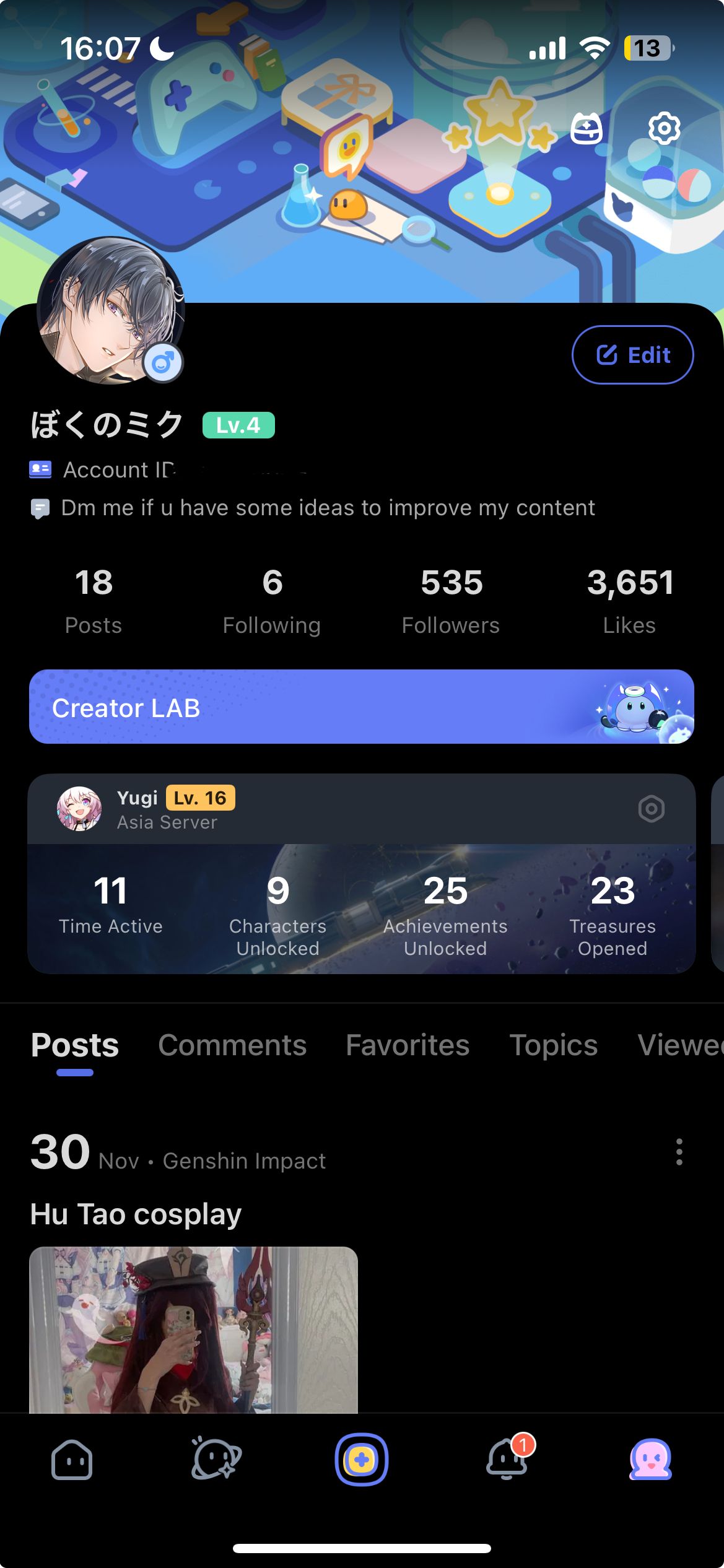Tap the game card settings icon

(651, 809)
